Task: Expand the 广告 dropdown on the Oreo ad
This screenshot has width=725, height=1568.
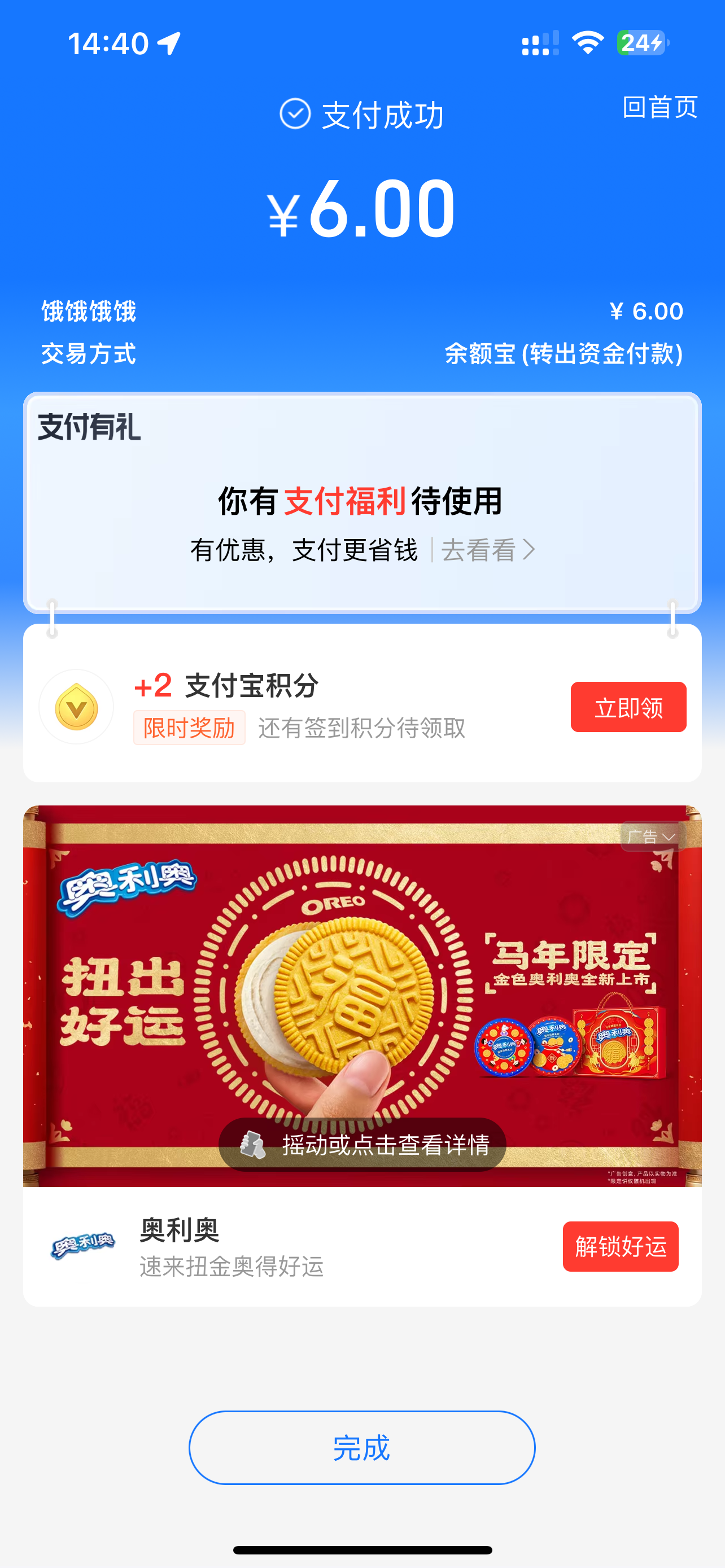Action: tap(652, 836)
